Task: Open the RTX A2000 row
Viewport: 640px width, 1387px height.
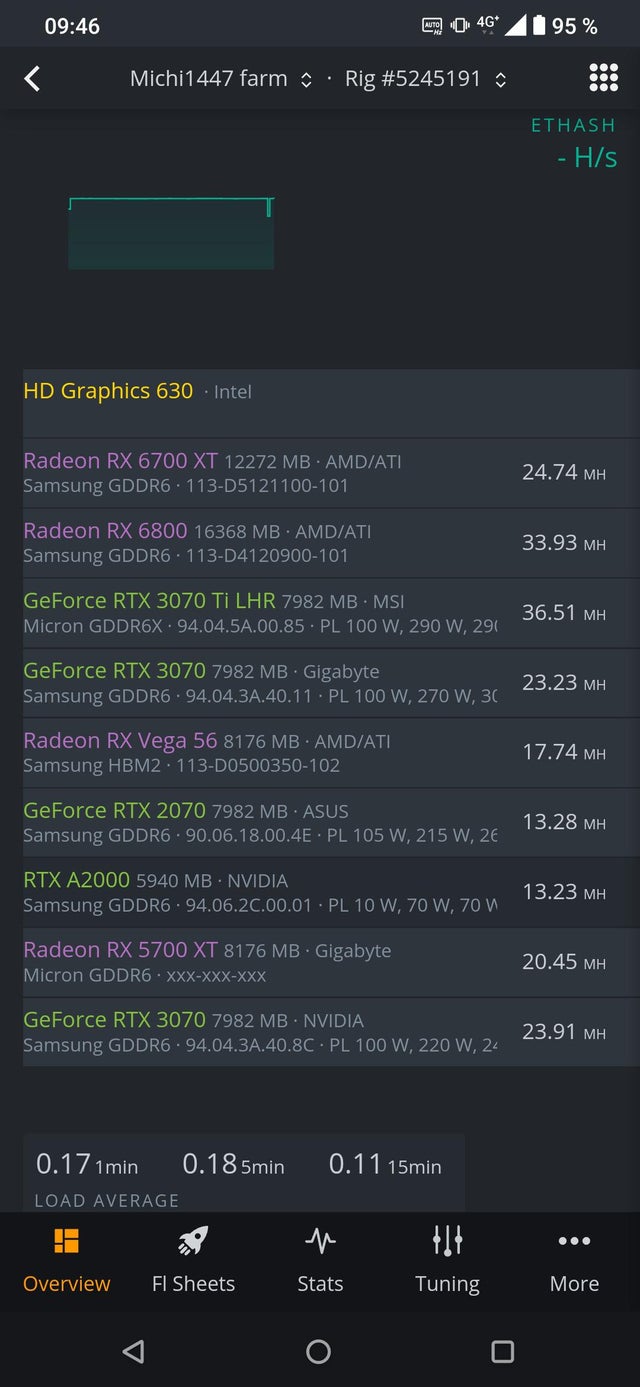Action: tap(331, 892)
